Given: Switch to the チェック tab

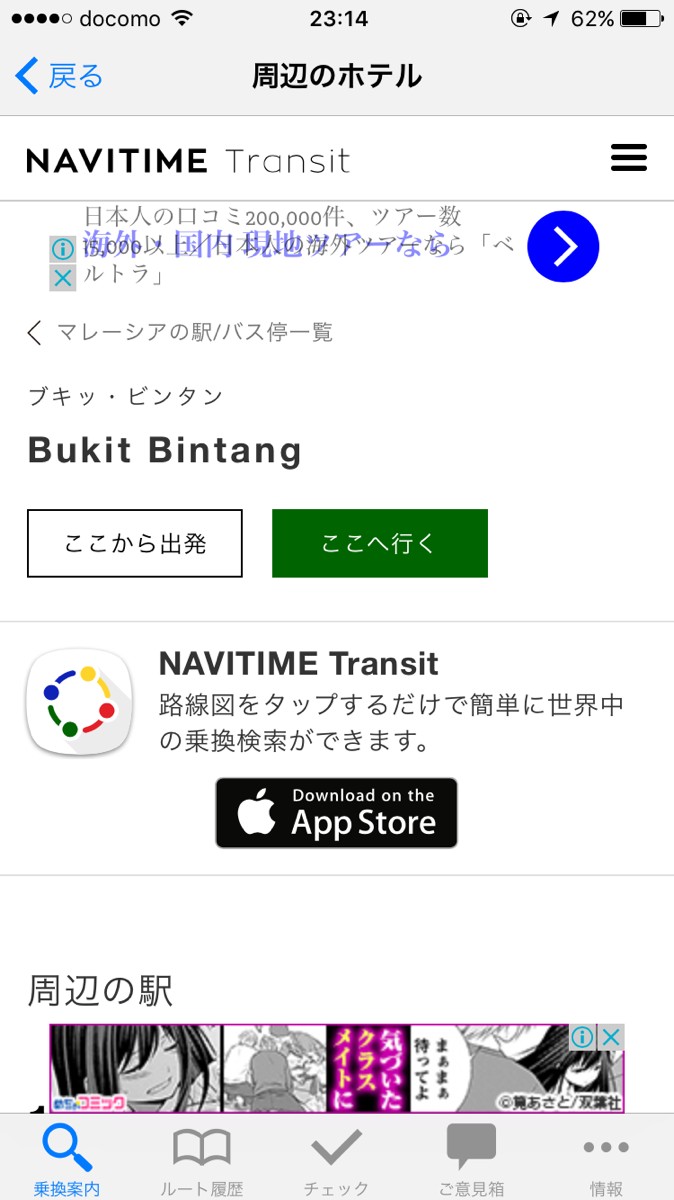Looking at the screenshot, I should coord(336,1158).
